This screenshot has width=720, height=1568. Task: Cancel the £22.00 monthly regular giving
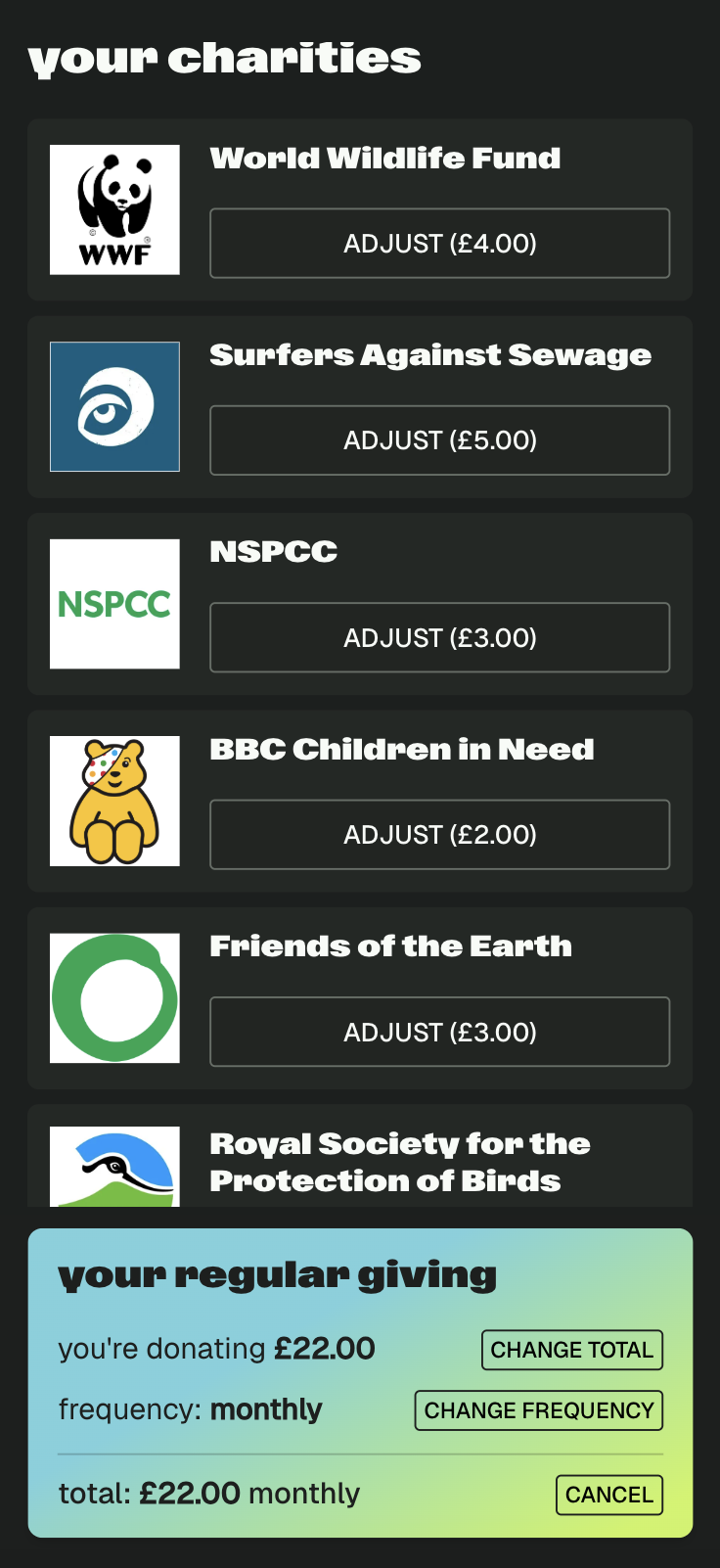click(x=608, y=1495)
